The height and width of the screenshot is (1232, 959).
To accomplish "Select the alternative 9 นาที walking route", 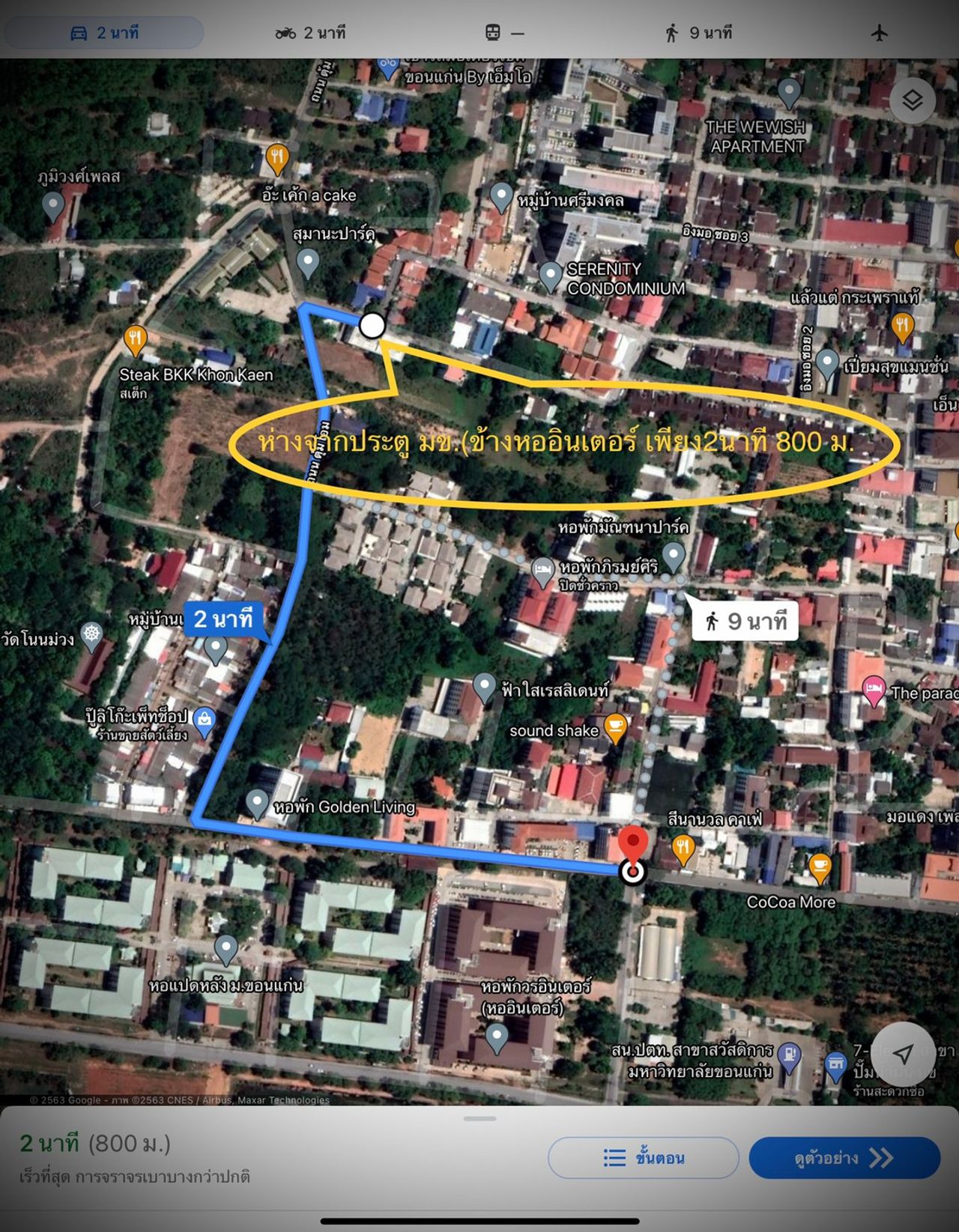I will (x=745, y=621).
